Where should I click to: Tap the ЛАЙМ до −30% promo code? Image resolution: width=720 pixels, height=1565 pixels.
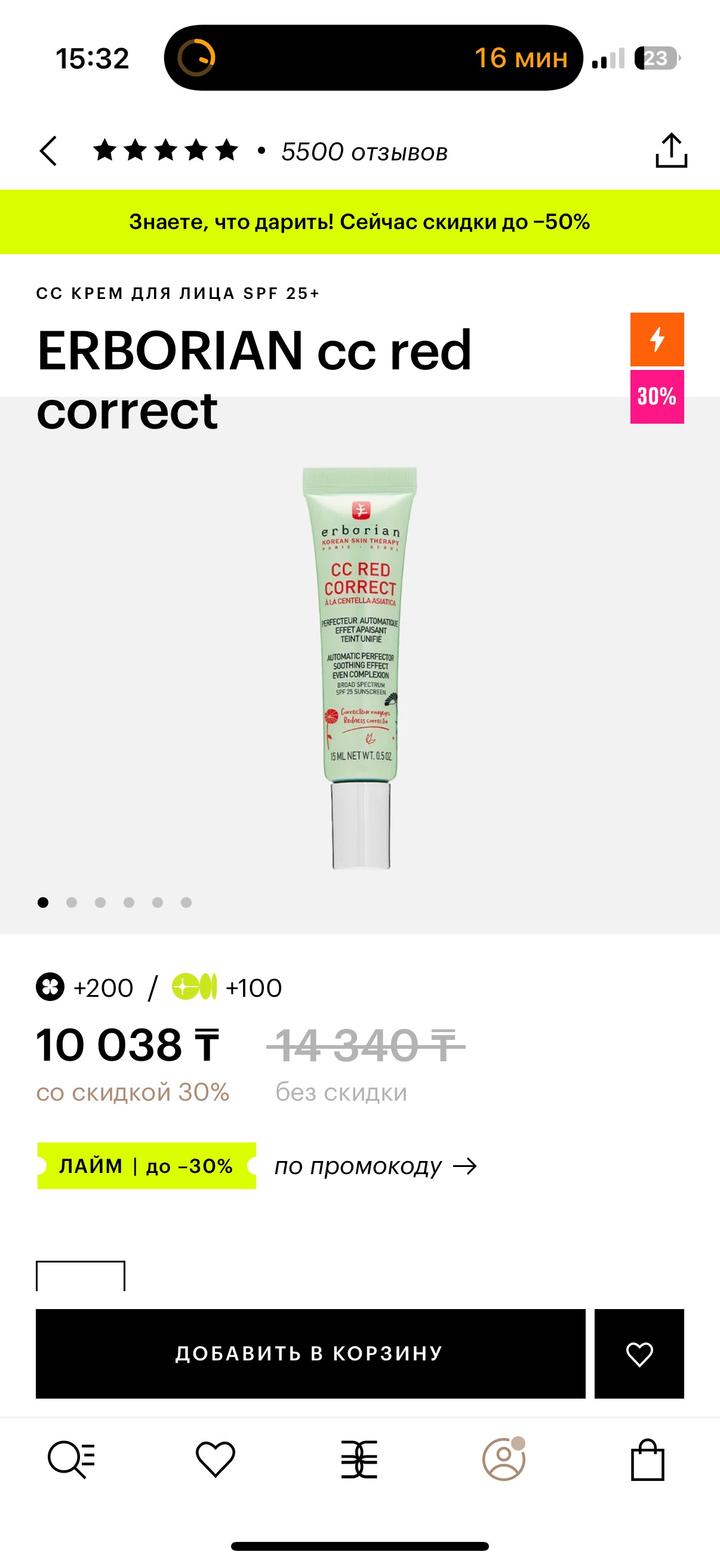[x=146, y=1166]
